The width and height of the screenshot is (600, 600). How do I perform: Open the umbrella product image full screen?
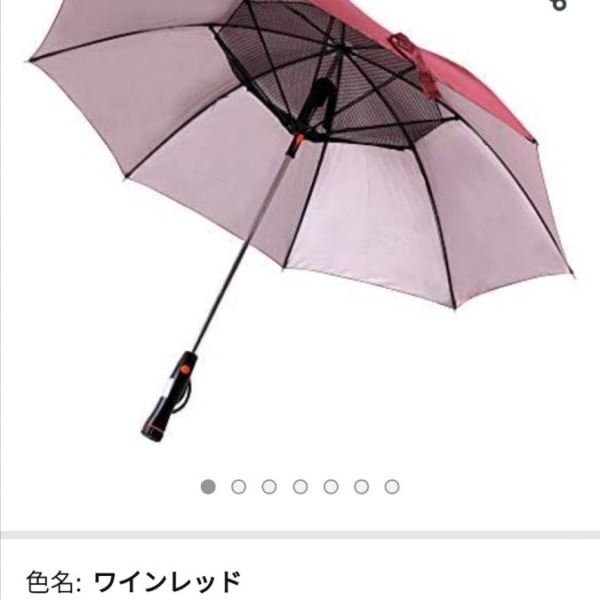tap(300, 220)
